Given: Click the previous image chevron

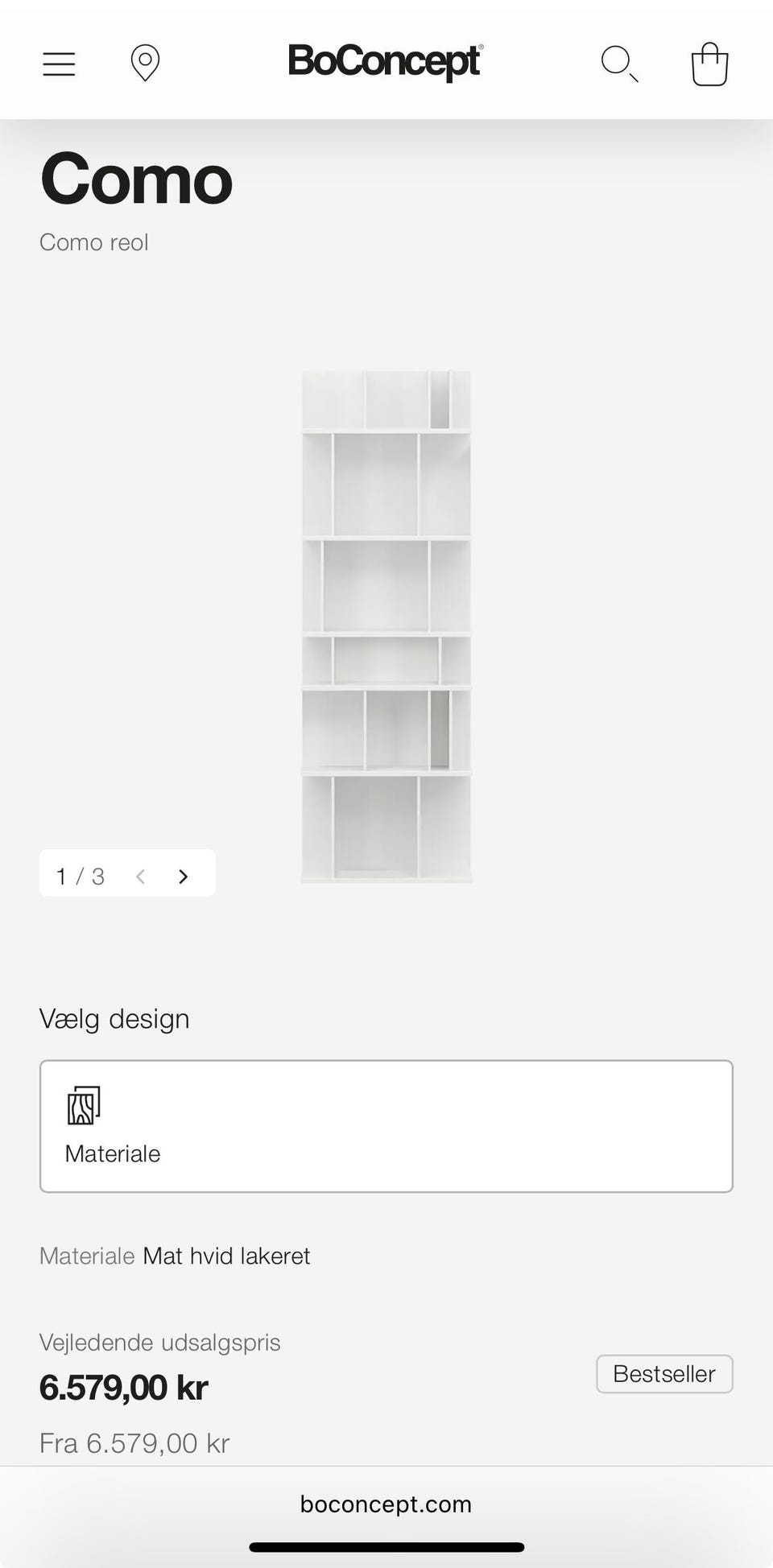Looking at the screenshot, I should [141, 876].
